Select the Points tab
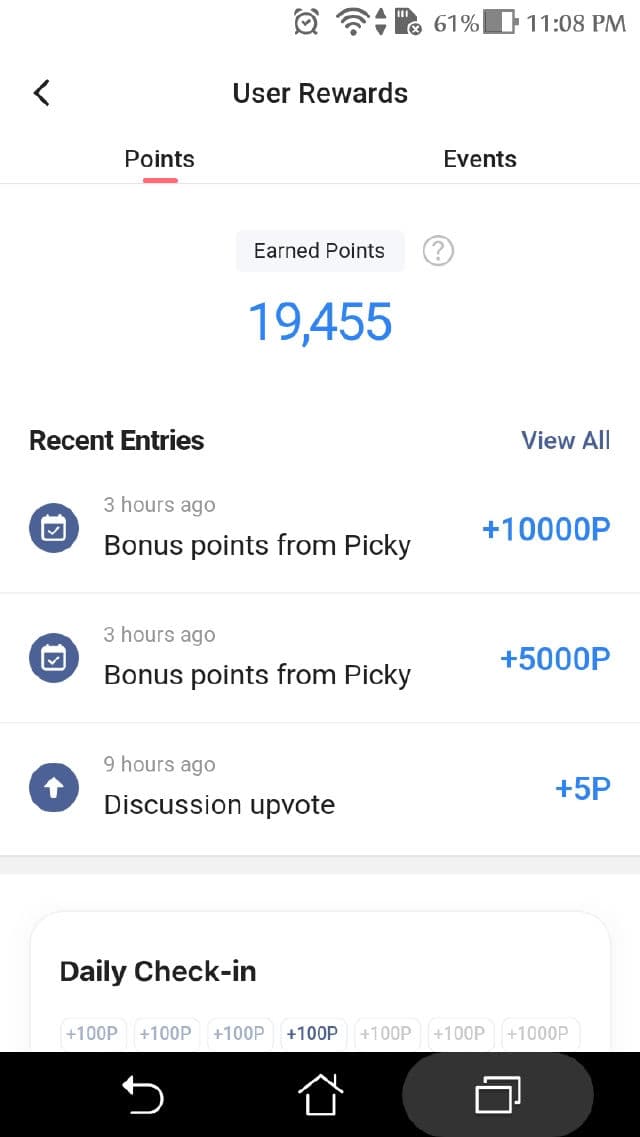This screenshot has height=1137, width=640. click(159, 159)
